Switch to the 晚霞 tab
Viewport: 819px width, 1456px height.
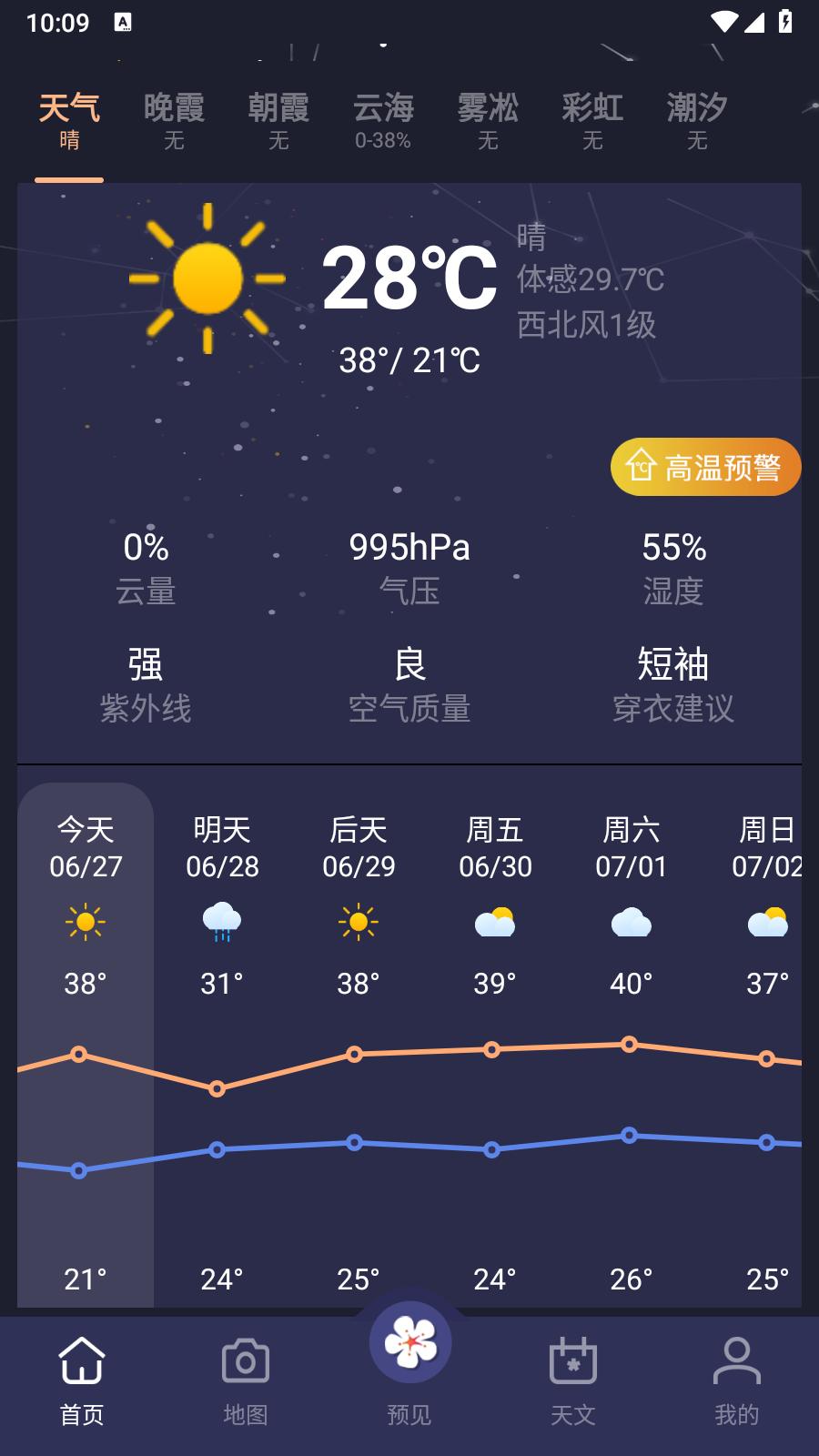point(175,118)
